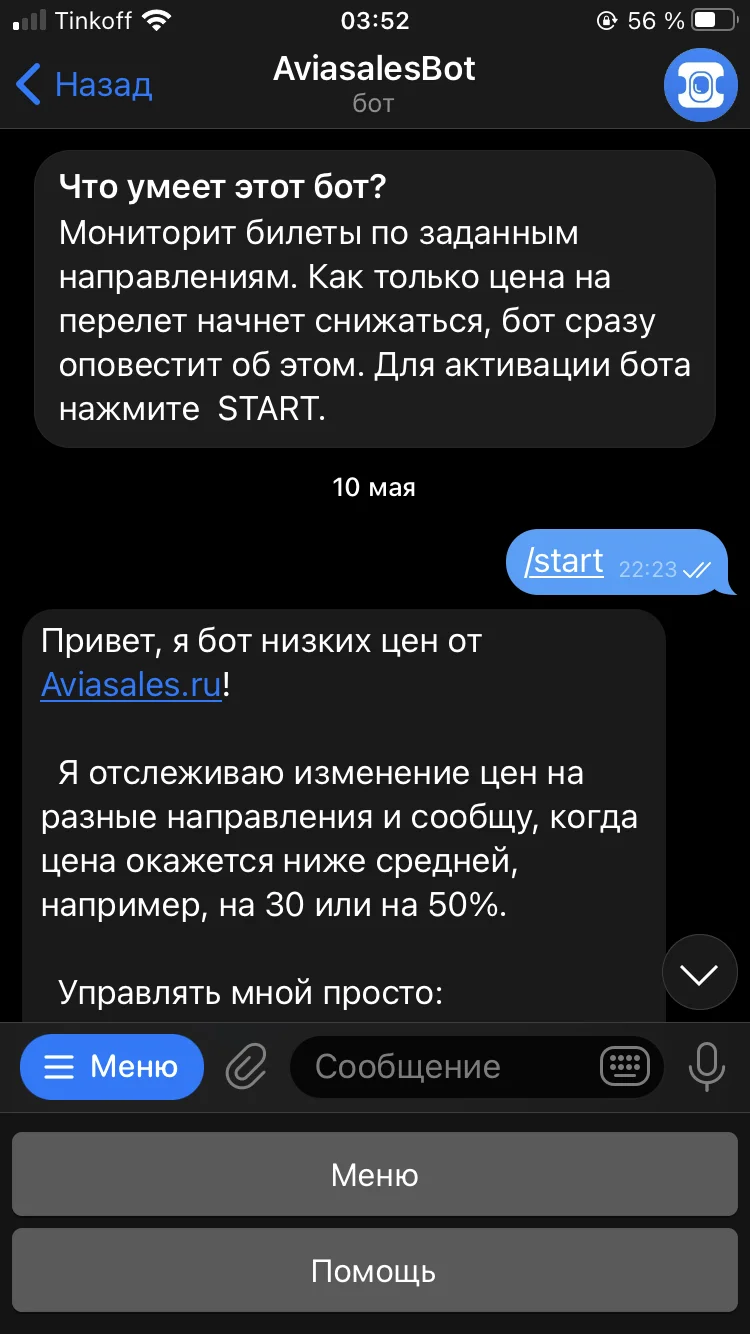Focus the Сообщение text field
The height and width of the screenshot is (1334, 750).
pos(440,1067)
